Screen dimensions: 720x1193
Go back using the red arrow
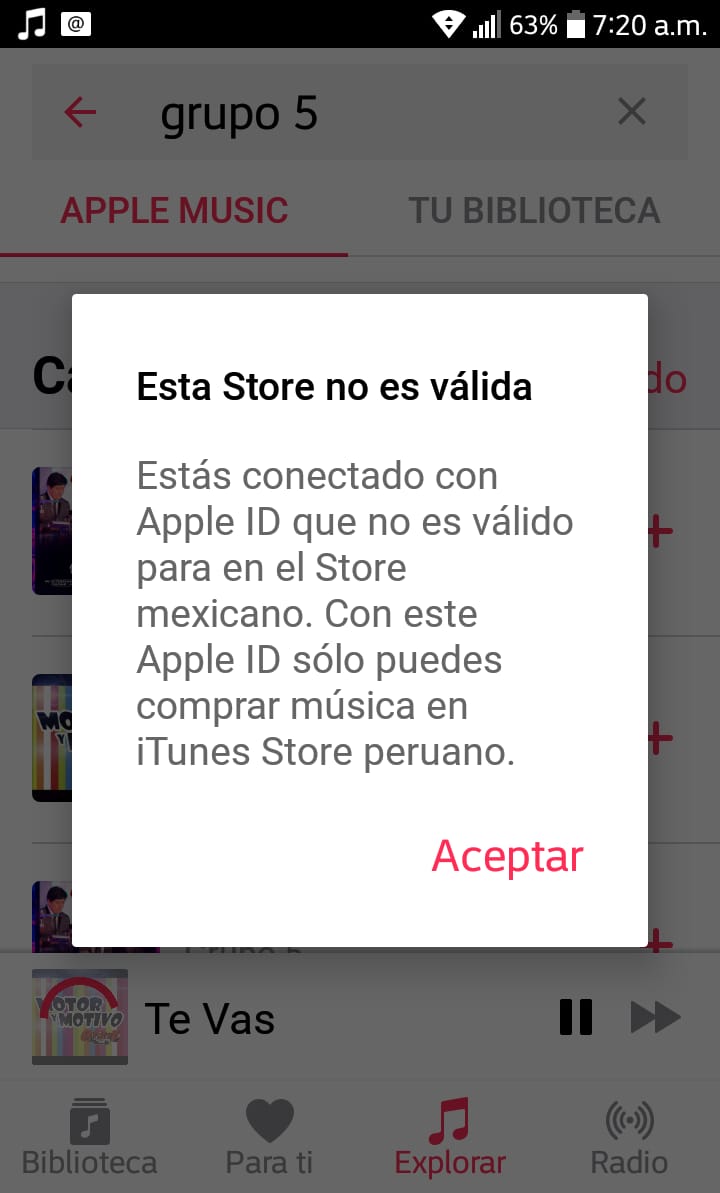point(80,112)
